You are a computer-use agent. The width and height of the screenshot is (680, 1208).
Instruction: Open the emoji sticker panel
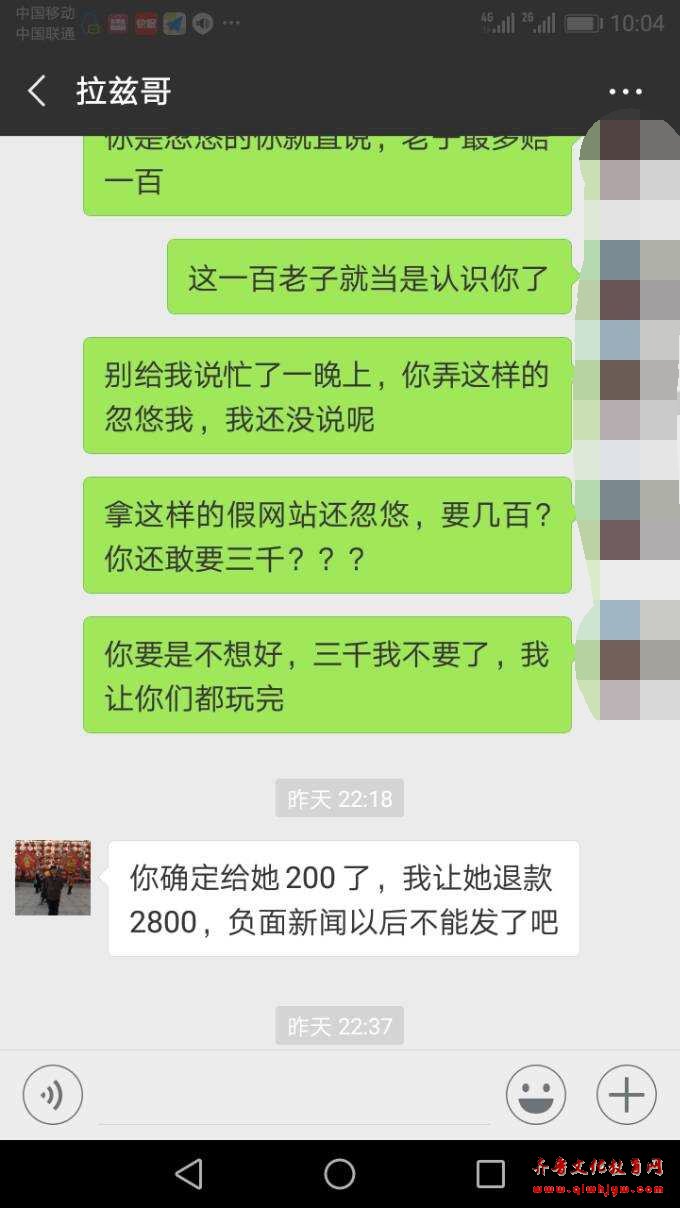coord(536,1095)
